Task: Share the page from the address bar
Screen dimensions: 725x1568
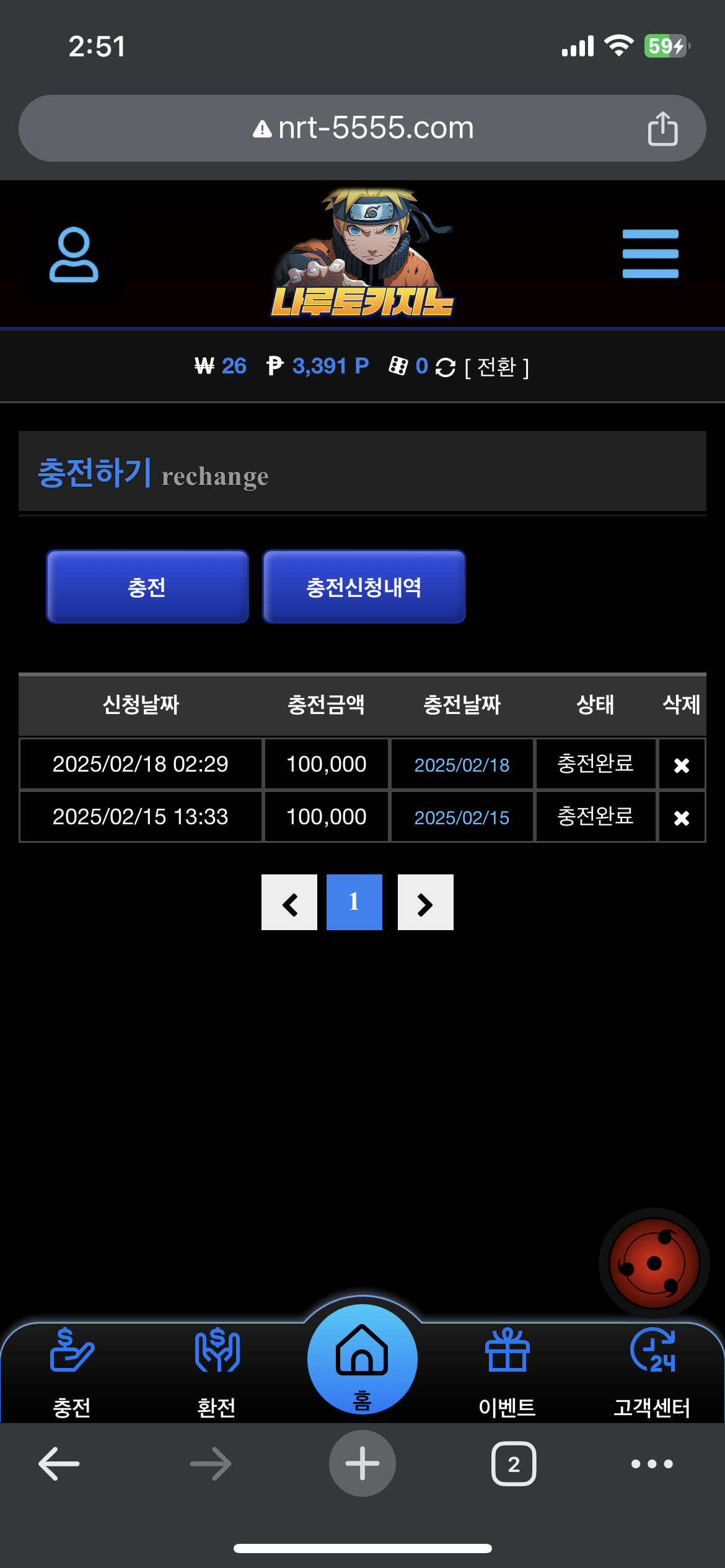Action: point(662,129)
